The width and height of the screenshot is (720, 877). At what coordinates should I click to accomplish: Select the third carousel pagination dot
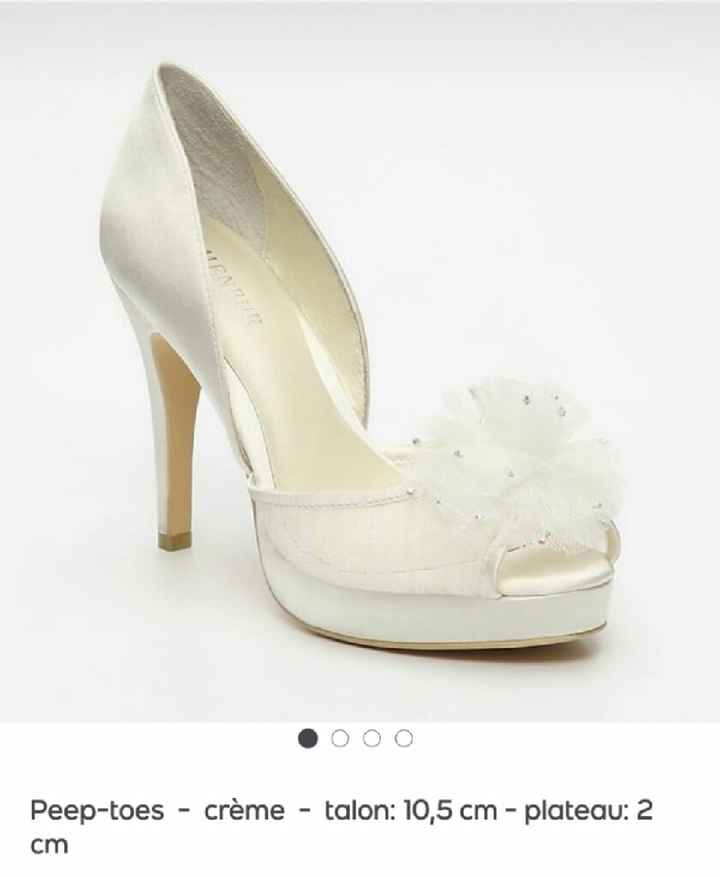pyautogui.click(x=370, y=737)
